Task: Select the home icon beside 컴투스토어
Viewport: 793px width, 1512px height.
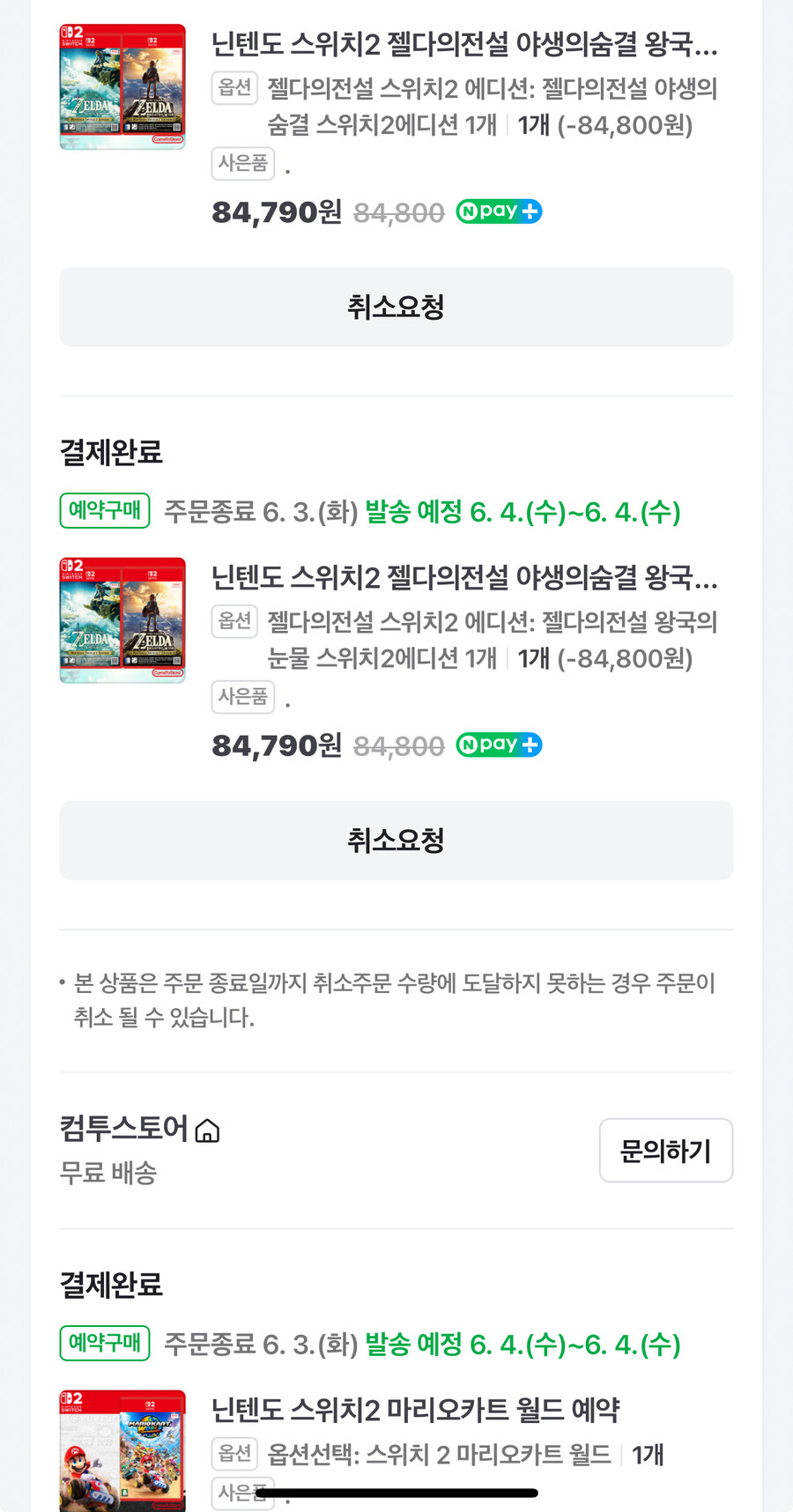Action: [208, 1130]
